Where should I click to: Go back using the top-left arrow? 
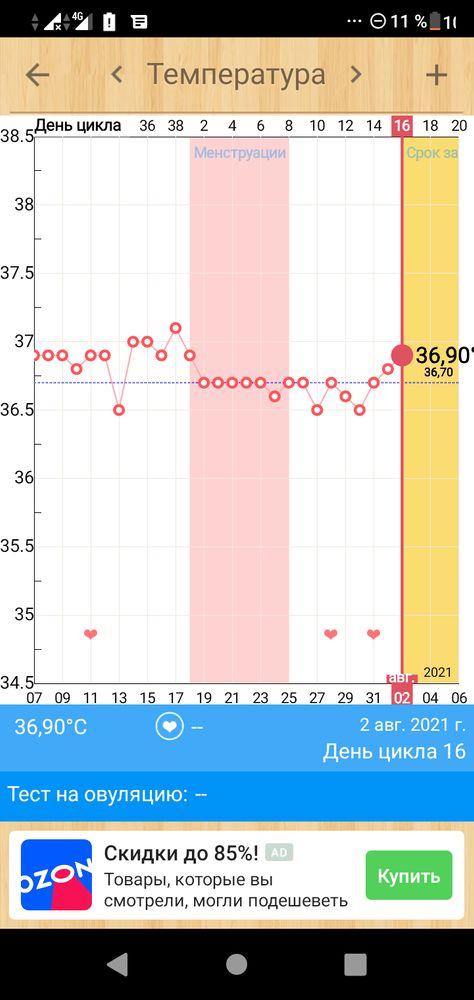click(37, 75)
